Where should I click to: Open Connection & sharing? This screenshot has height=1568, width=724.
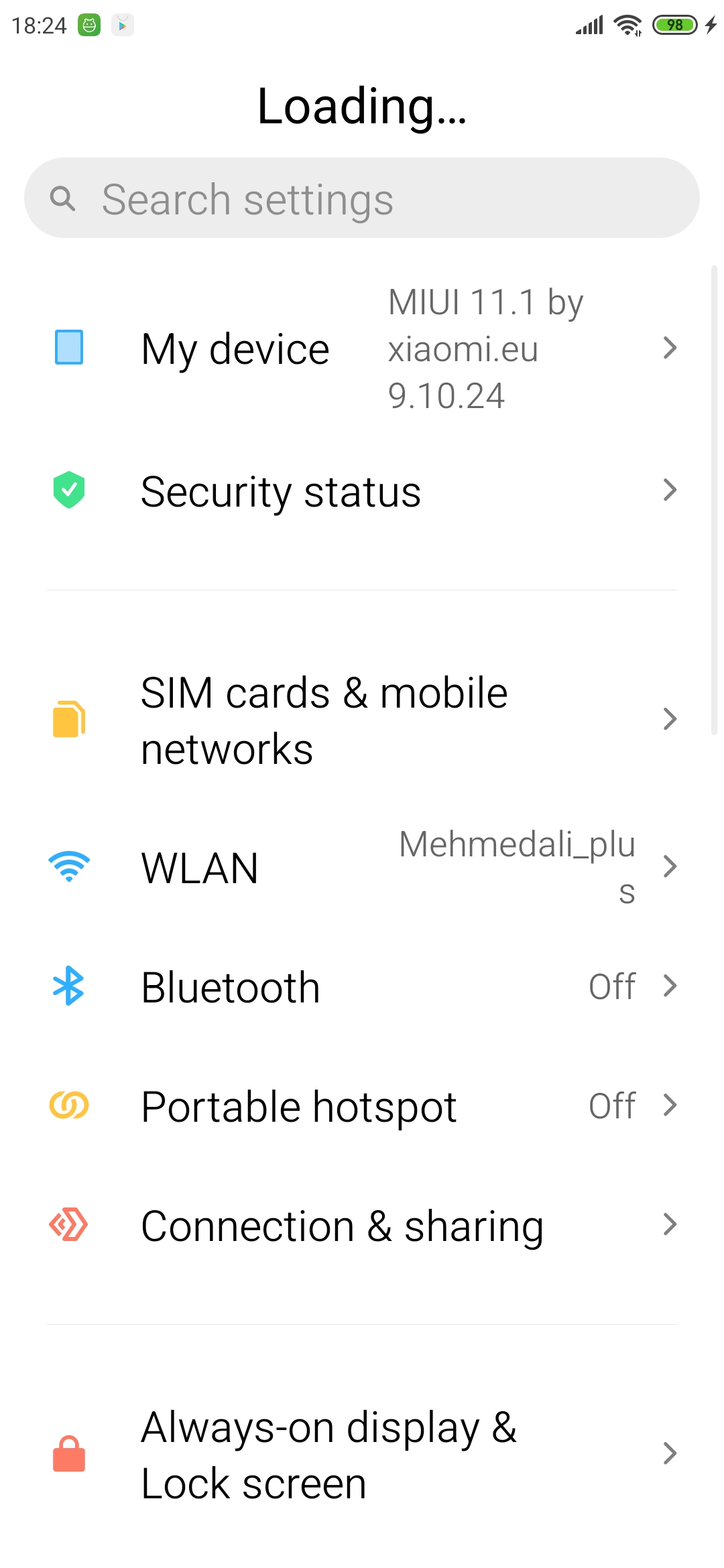[x=362, y=1225]
